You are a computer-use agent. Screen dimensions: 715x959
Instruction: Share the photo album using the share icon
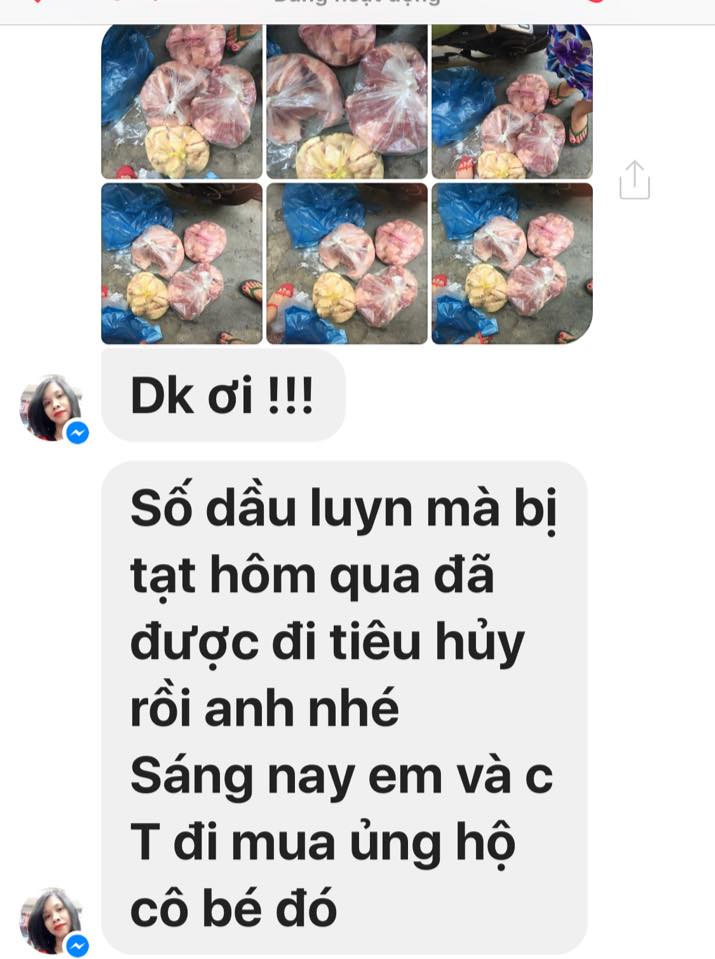(634, 181)
